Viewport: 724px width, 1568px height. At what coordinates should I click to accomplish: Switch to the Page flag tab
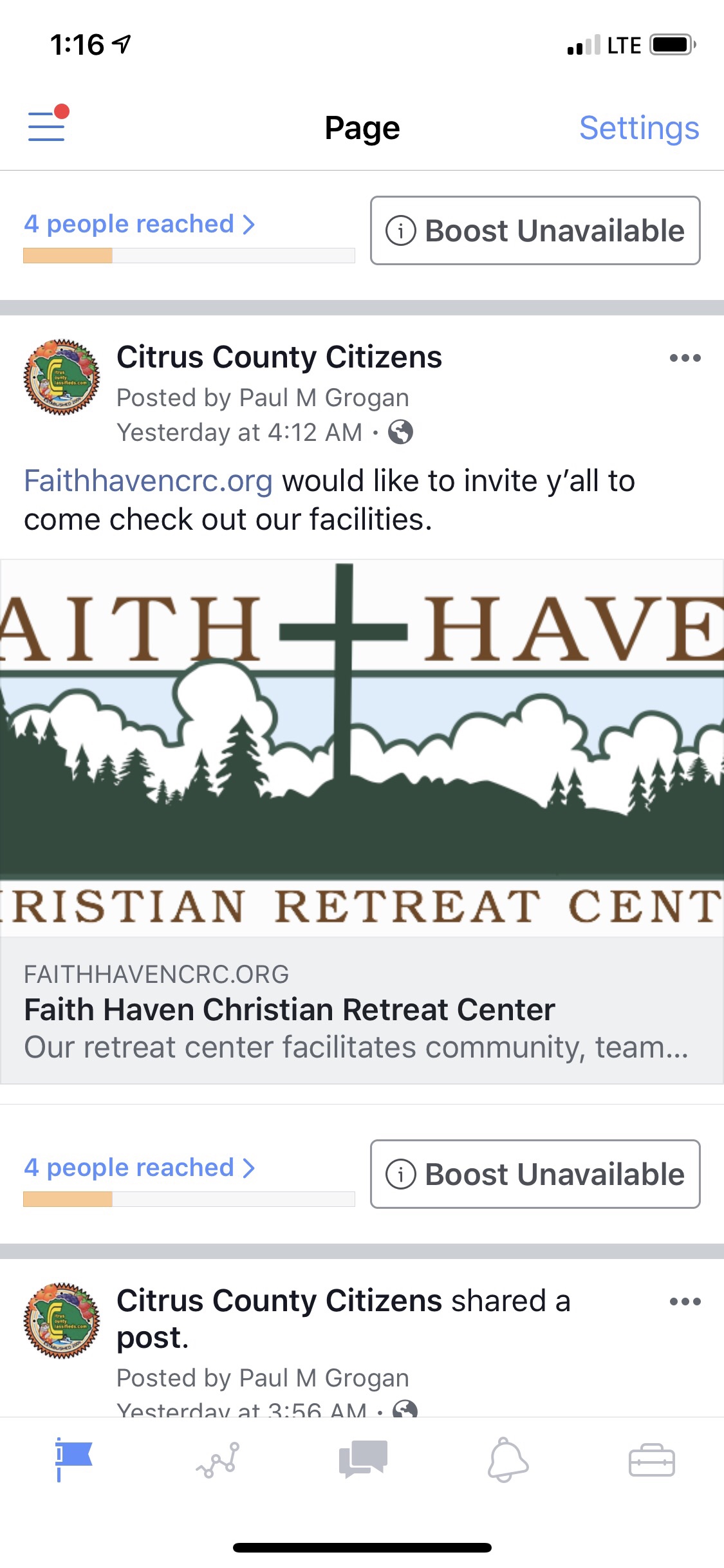pyautogui.click(x=73, y=1459)
